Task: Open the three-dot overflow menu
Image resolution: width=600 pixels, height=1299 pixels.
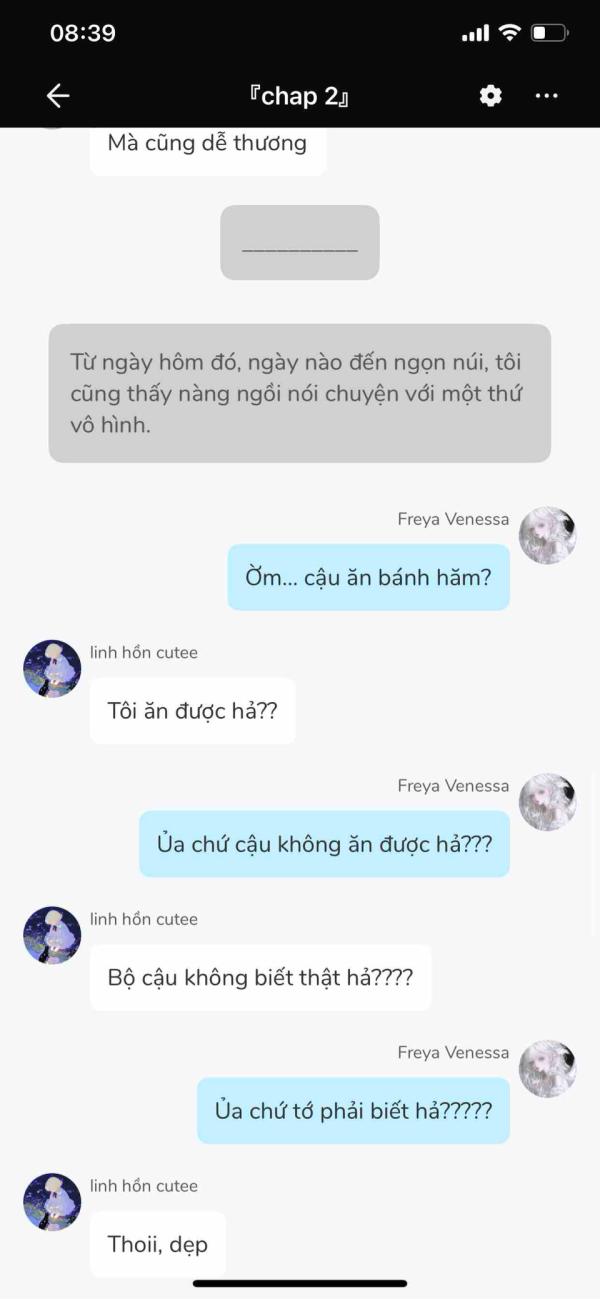Action: (x=546, y=96)
